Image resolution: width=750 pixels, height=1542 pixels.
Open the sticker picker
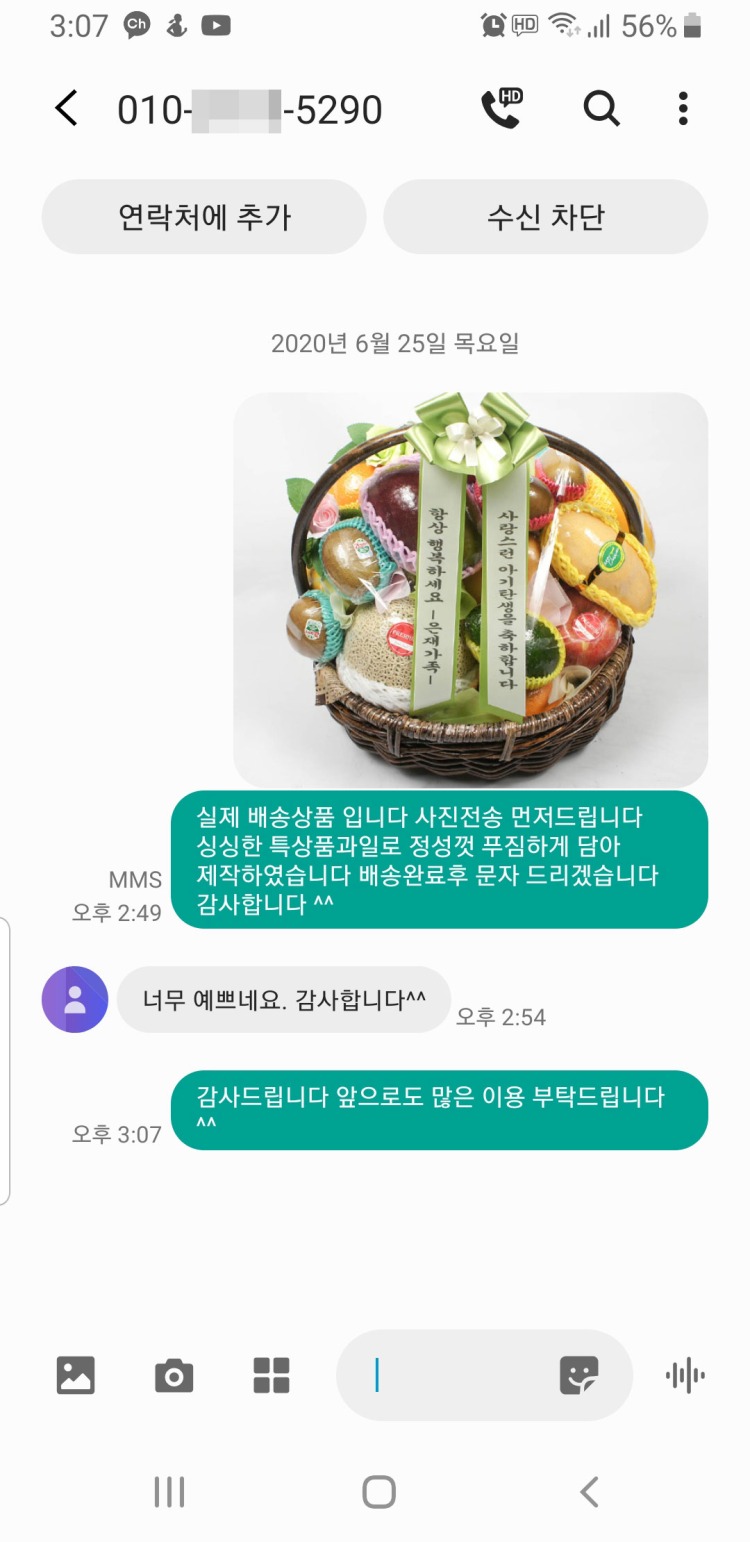point(578,1375)
